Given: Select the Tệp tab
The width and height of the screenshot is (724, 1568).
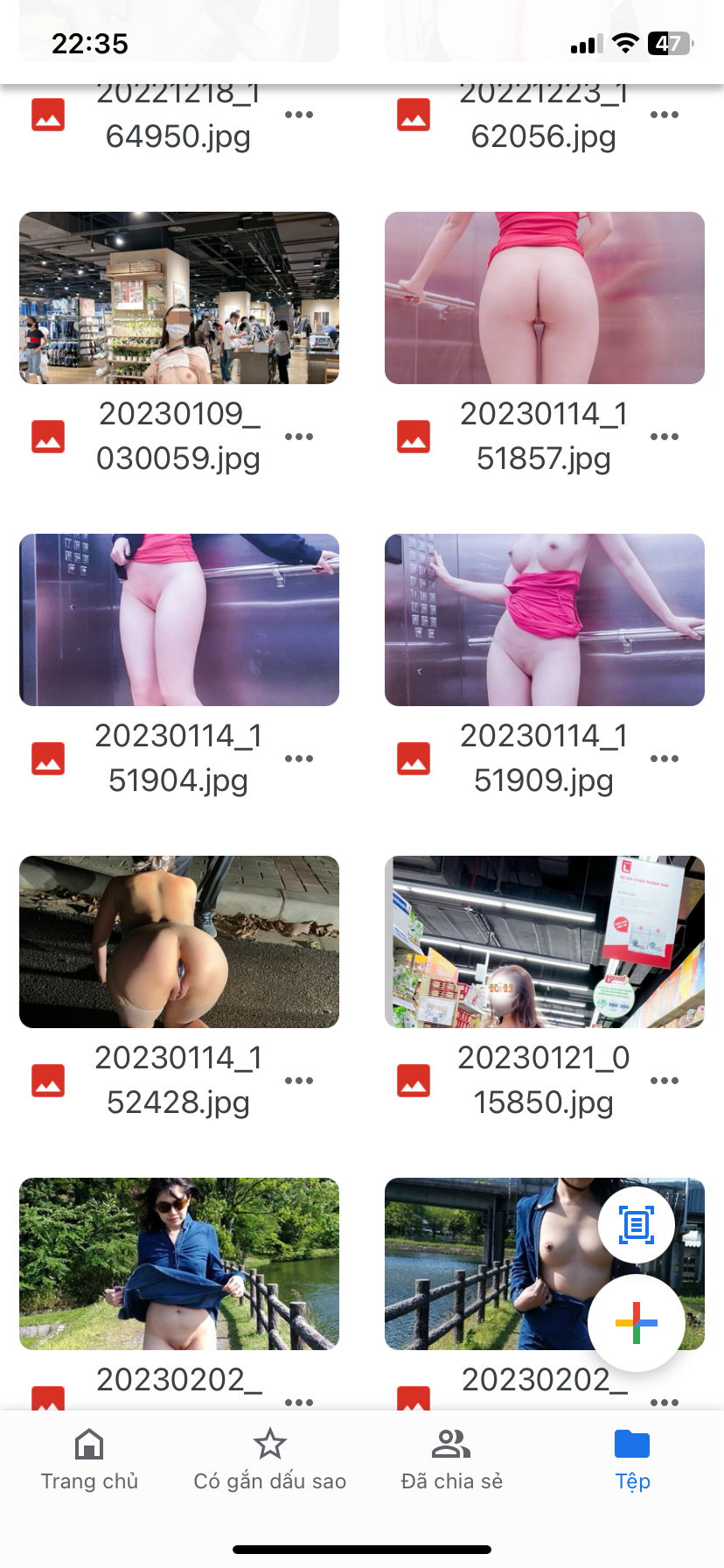Looking at the screenshot, I should (x=632, y=1459).
